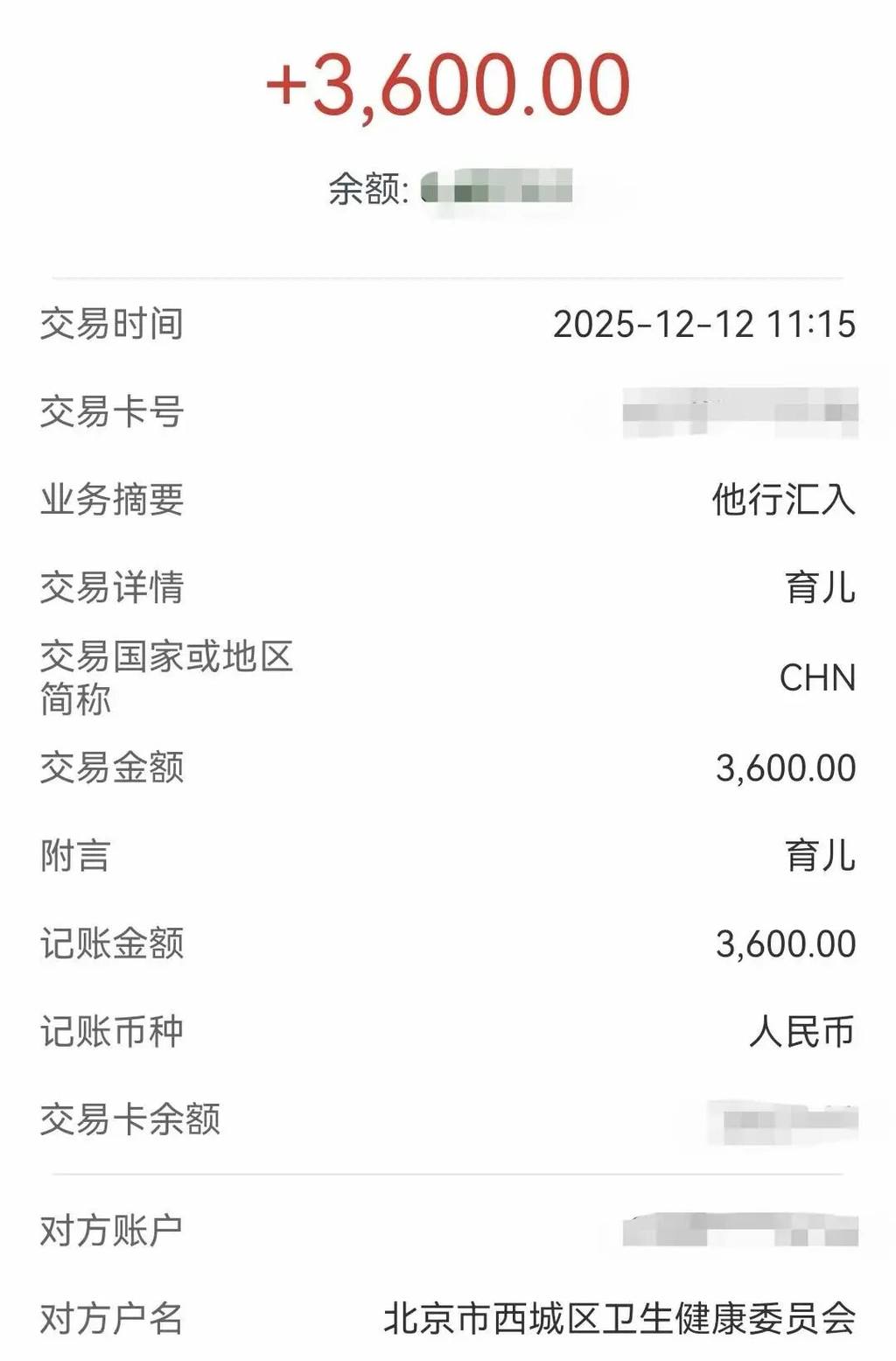Select the 人民币 currency value
This screenshot has width=896, height=1361.
pyautogui.click(x=806, y=1030)
